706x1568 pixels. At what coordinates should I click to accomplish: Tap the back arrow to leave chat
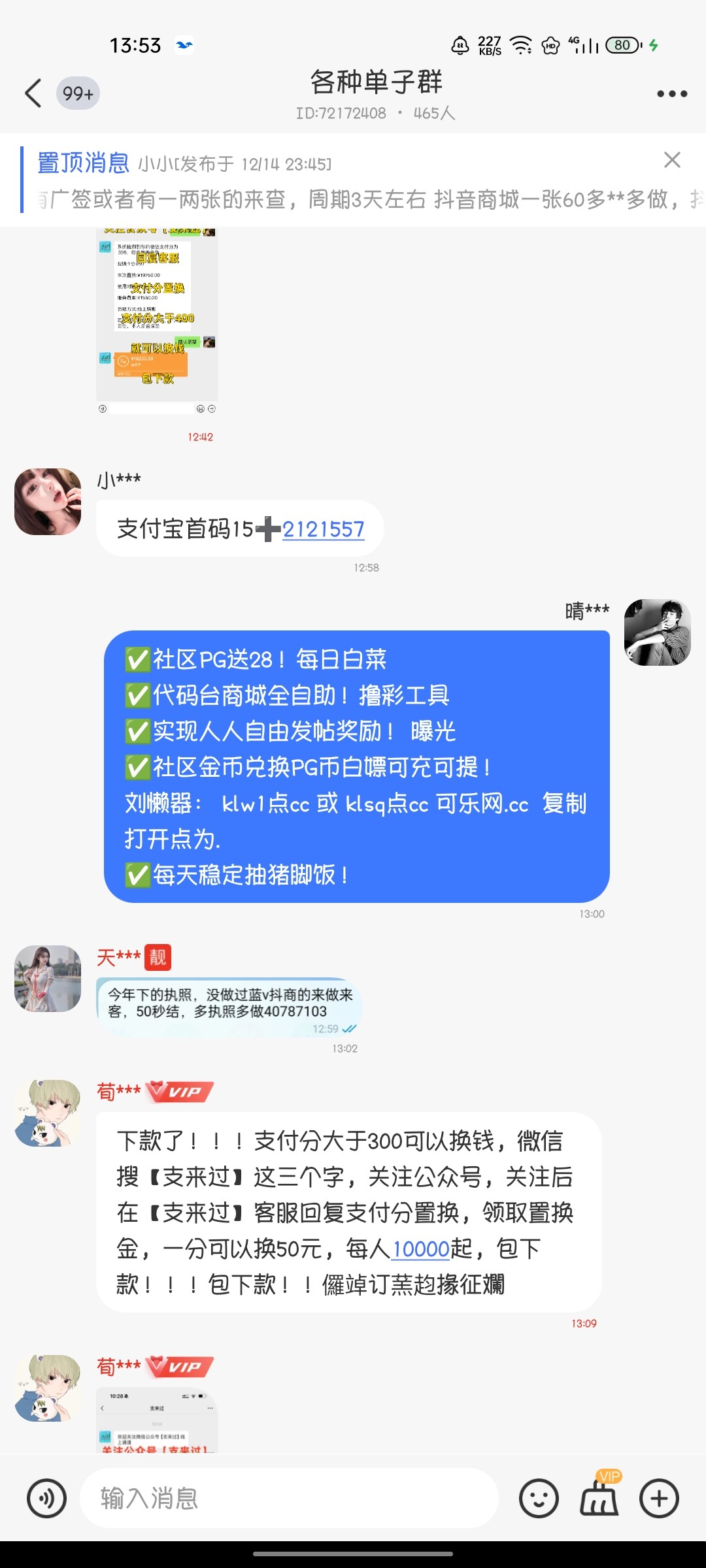pyautogui.click(x=34, y=93)
